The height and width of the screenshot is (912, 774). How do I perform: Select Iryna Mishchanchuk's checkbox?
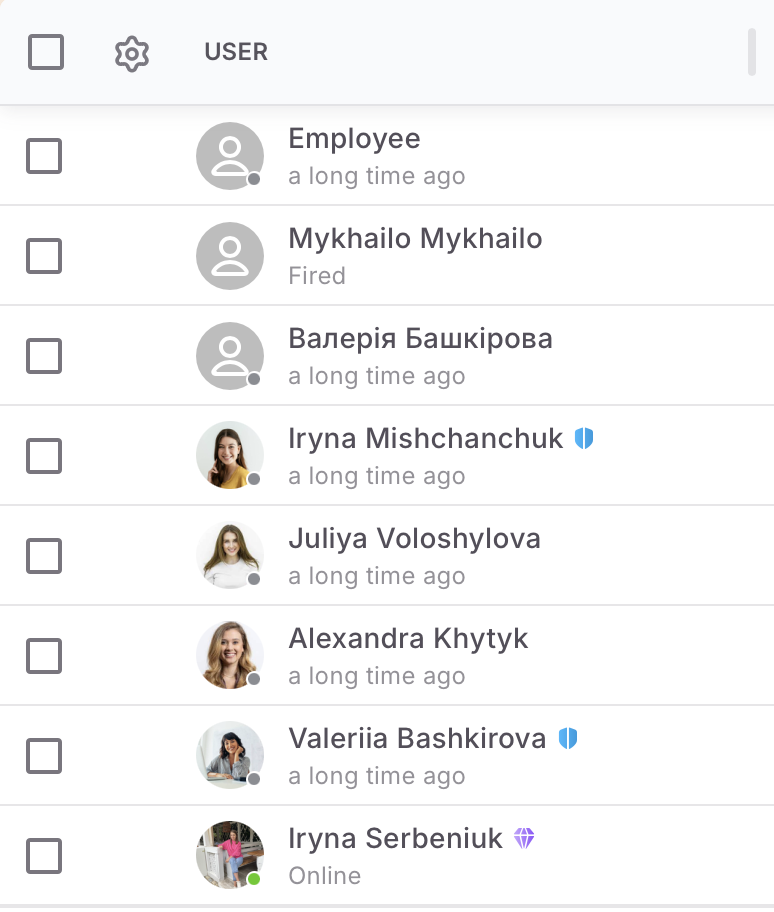44,456
